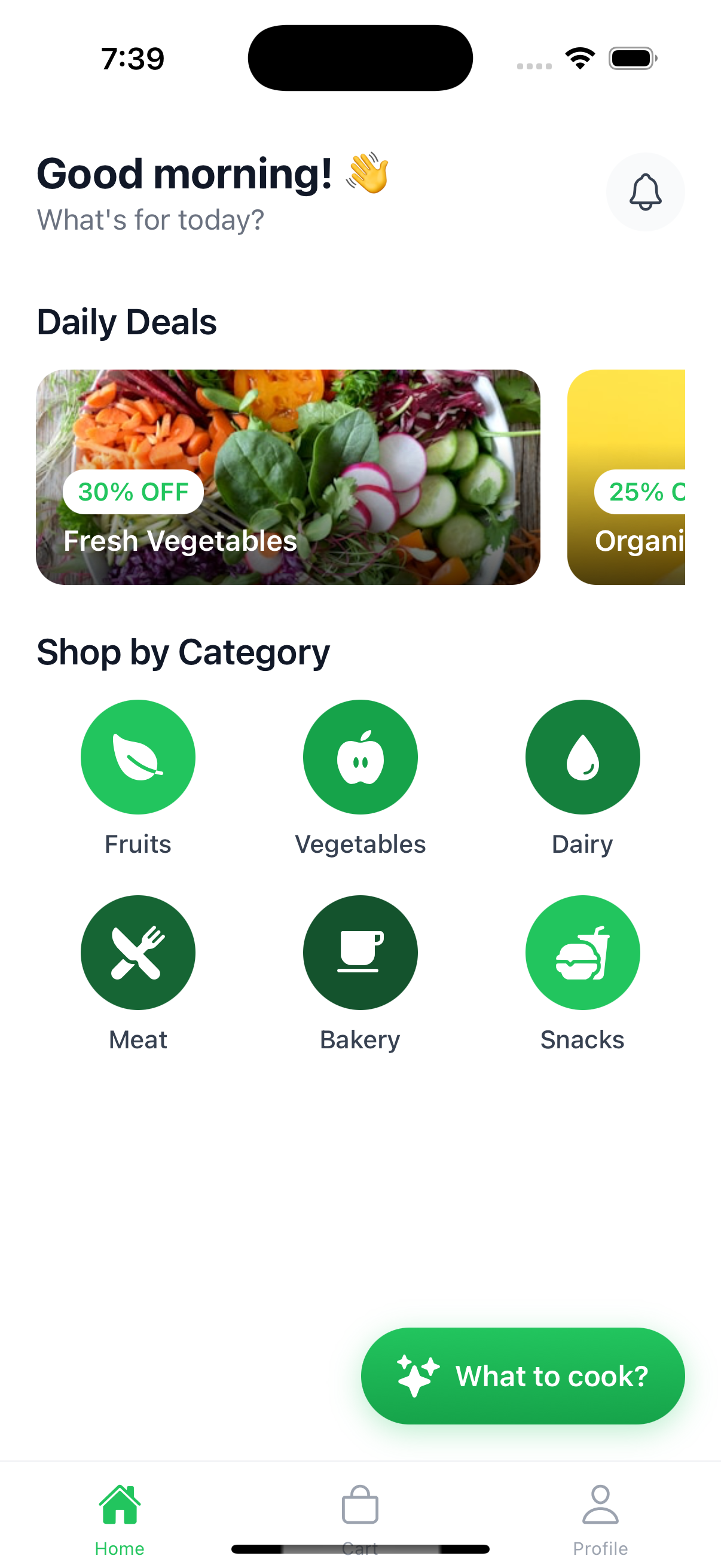The height and width of the screenshot is (1568, 721).
Task: Switch to the Cart tab
Action: coord(360,1512)
